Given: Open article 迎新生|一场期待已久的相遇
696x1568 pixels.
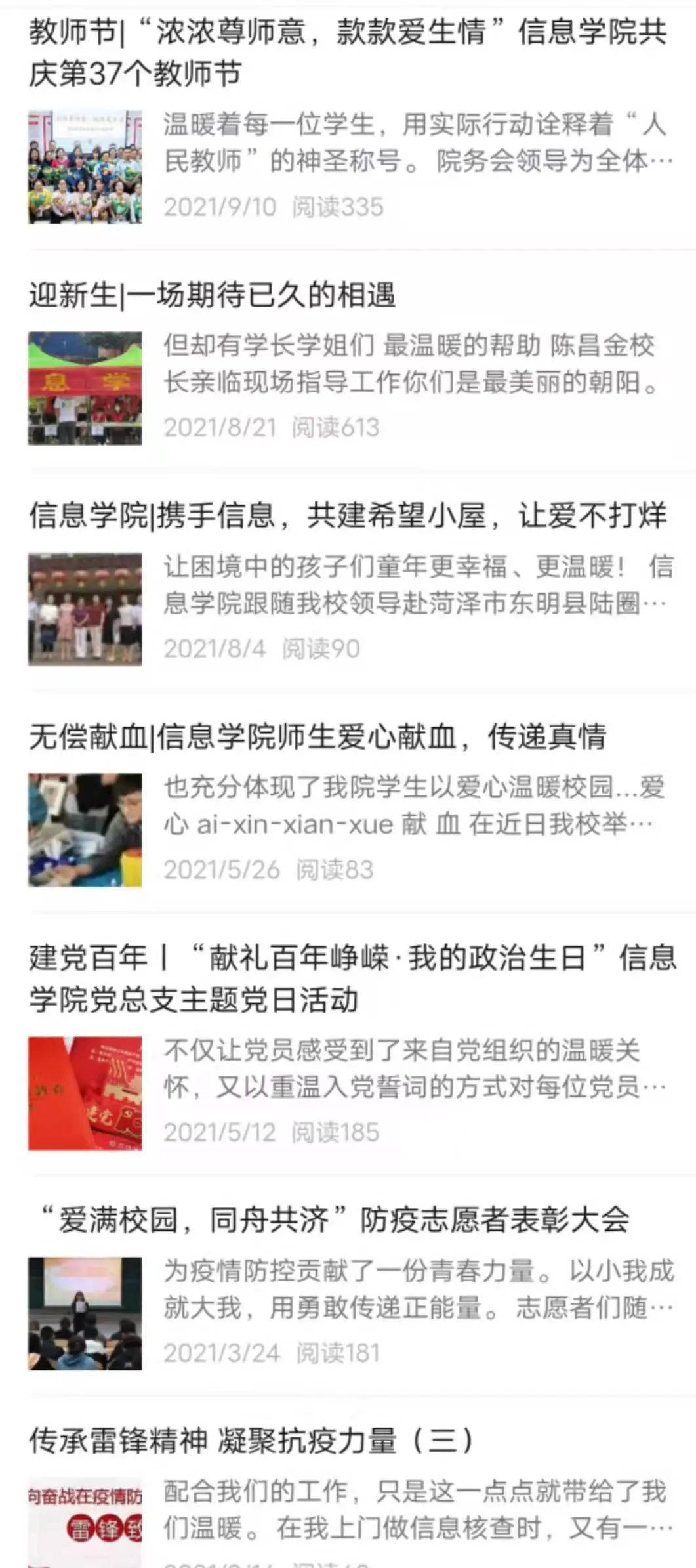Looking at the screenshot, I should pos(213,295).
